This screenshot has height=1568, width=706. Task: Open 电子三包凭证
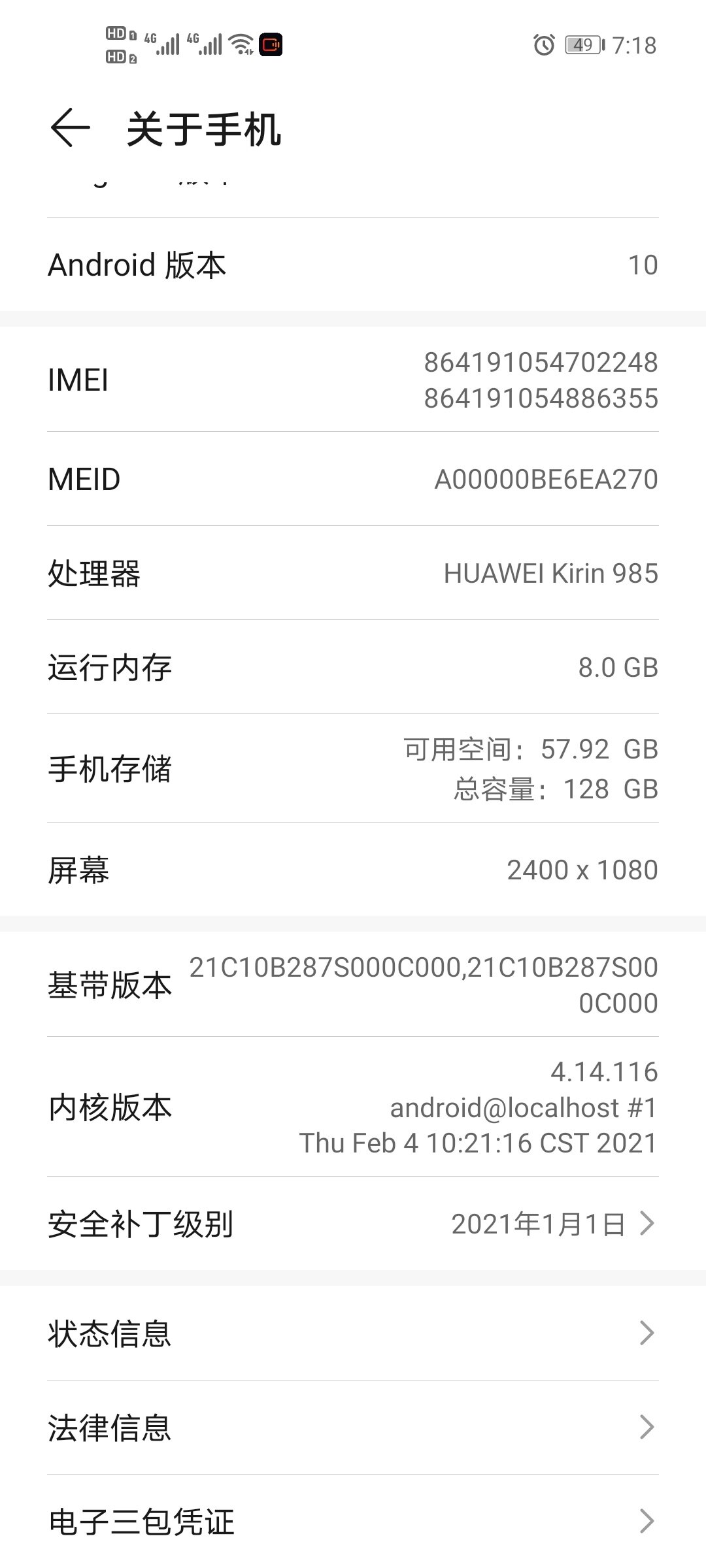(x=353, y=1521)
